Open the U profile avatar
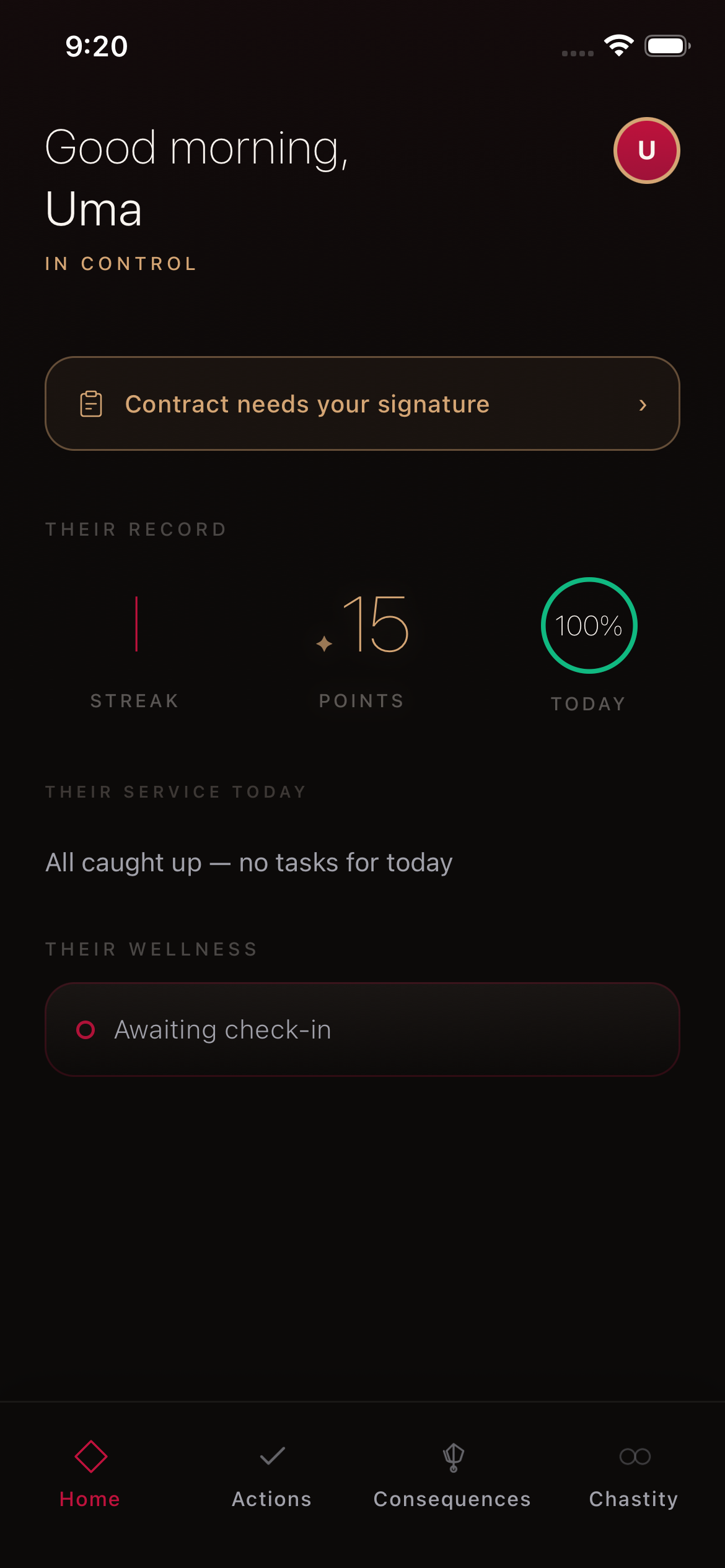725x1568 pixels. coord(646,150)
